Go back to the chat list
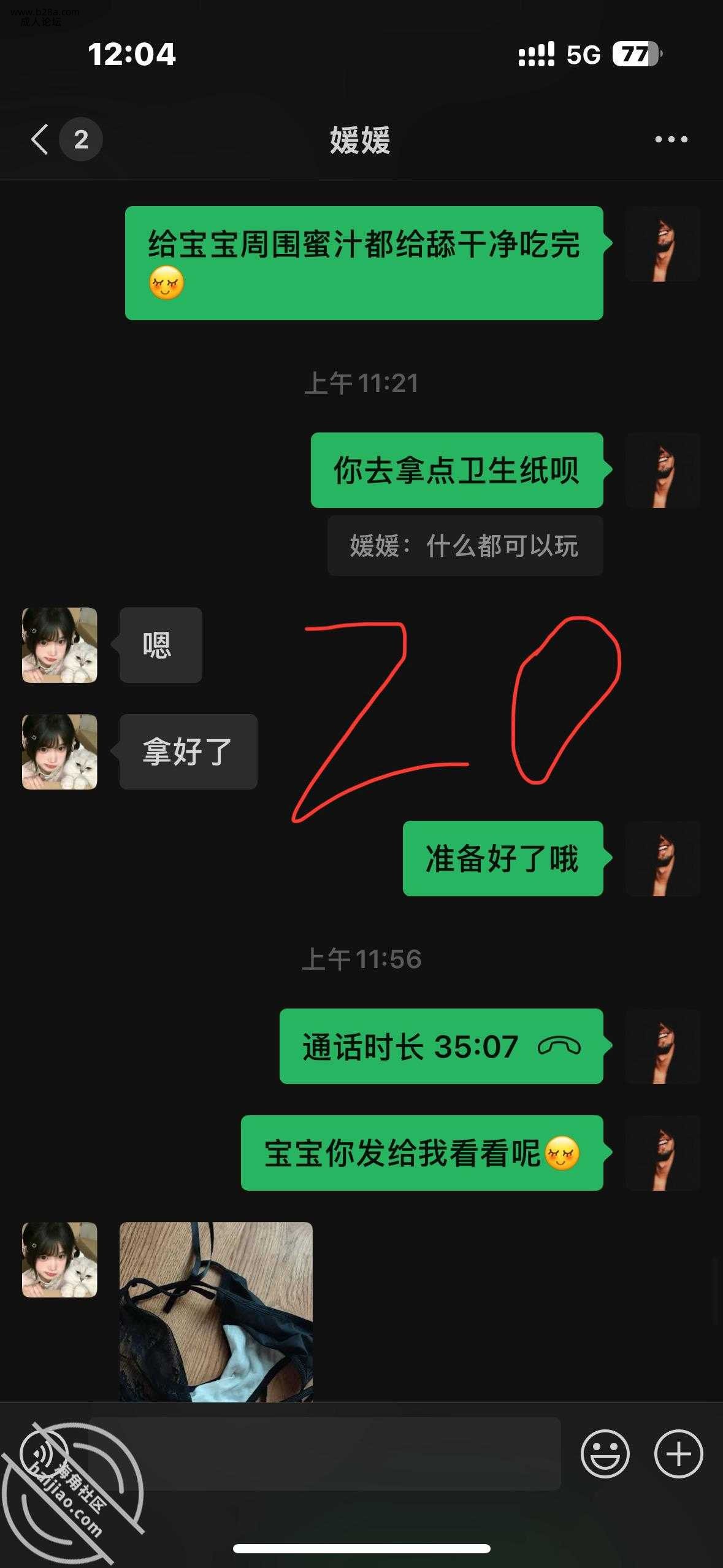723x1568 pixels. tap(40, 139)
